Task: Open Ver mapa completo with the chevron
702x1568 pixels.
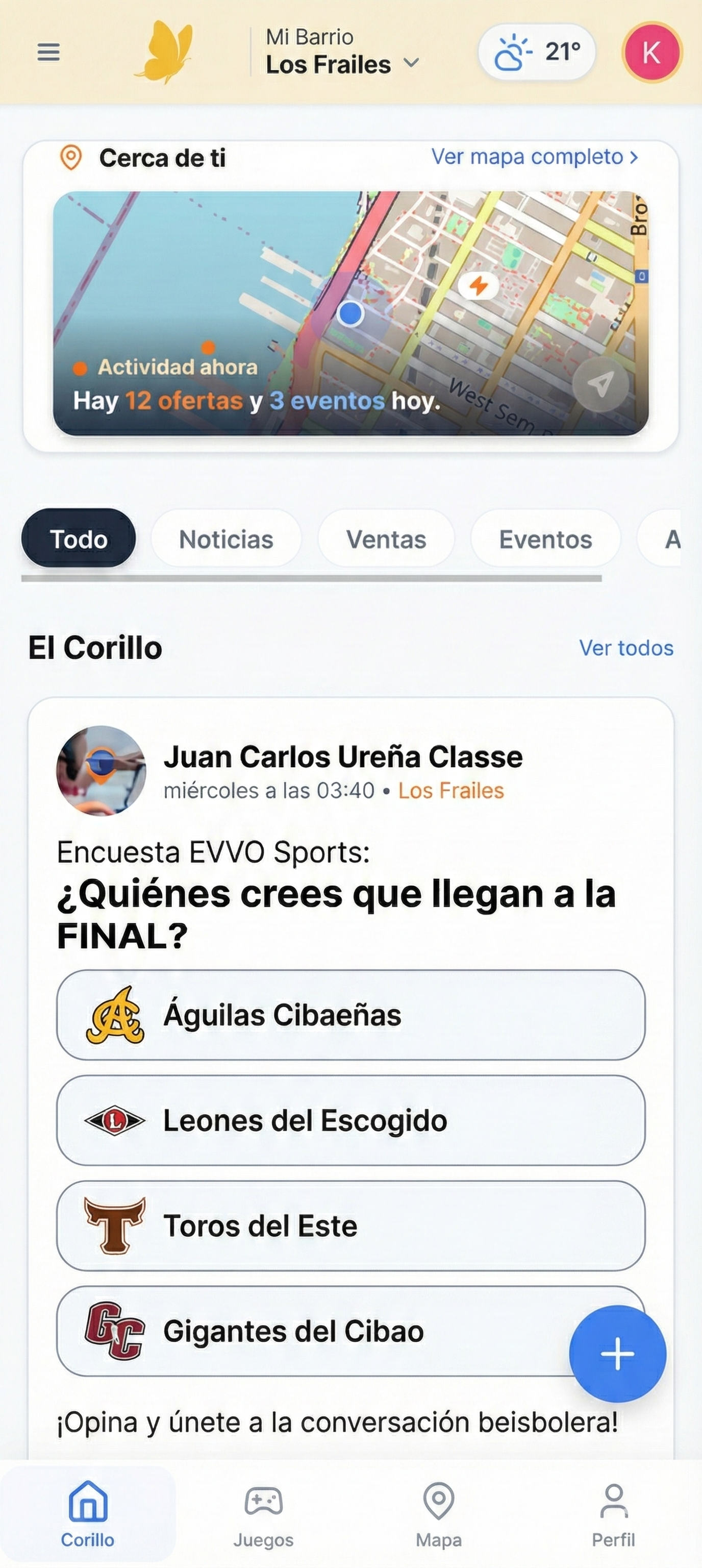Action: 534,157
